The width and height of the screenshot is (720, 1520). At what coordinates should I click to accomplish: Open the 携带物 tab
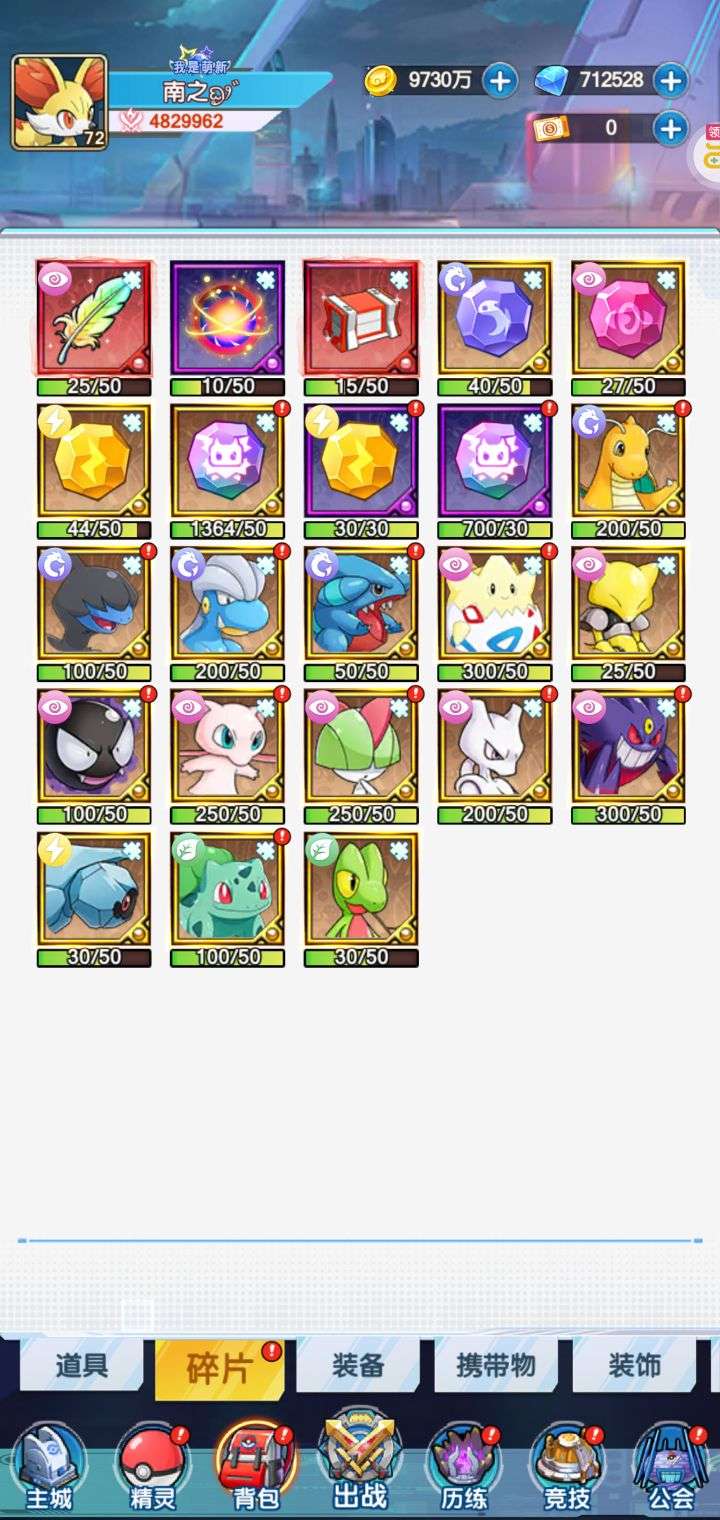coord(496,1366)
